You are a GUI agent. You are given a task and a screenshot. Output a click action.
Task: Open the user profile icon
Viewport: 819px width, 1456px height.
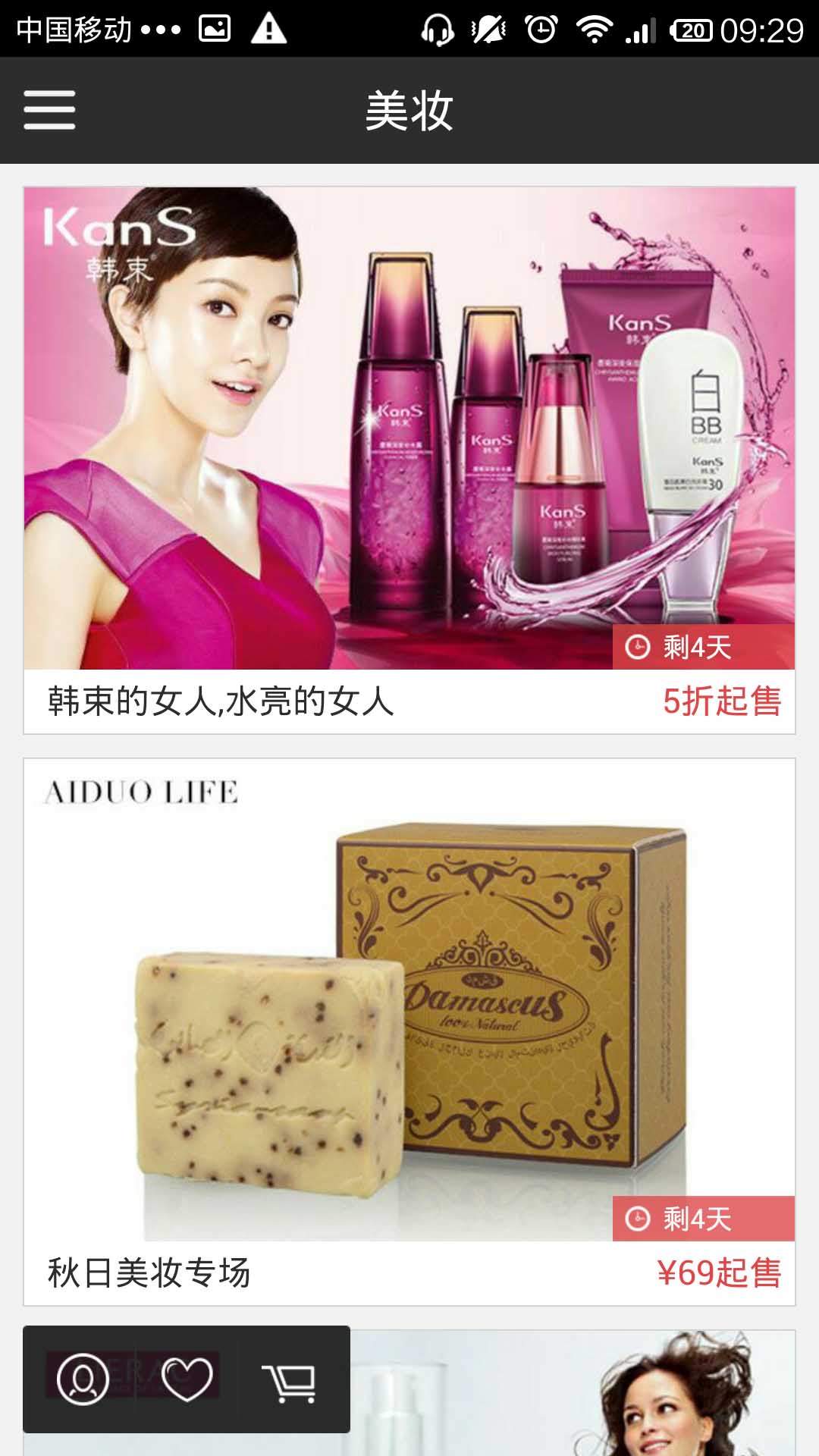pyautogui.click(x=83, y=1379)
